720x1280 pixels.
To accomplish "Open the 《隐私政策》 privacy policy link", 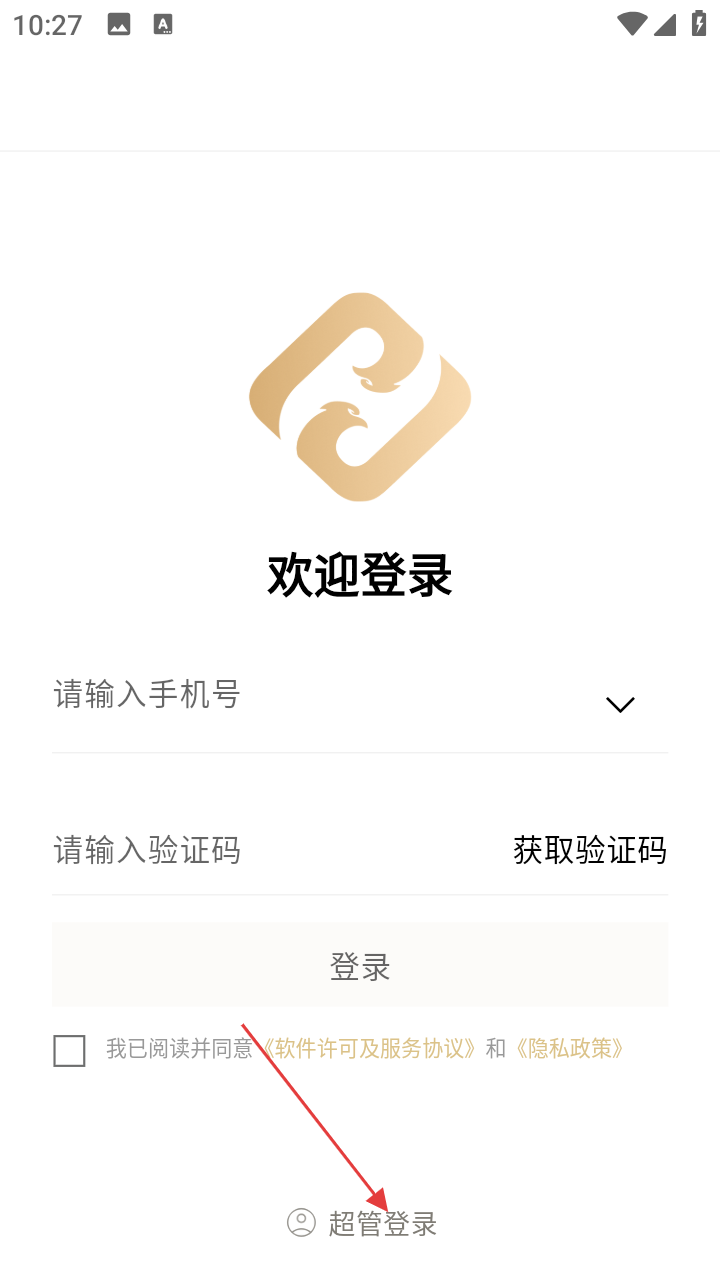I will 570,1049.
